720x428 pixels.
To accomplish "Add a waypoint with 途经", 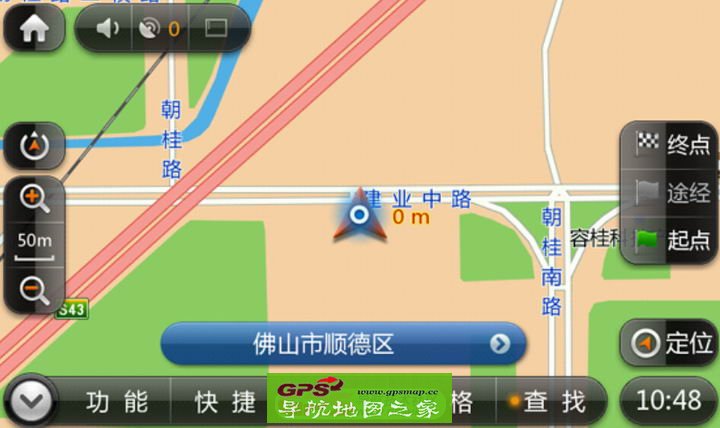I will [x=673, y=192].
